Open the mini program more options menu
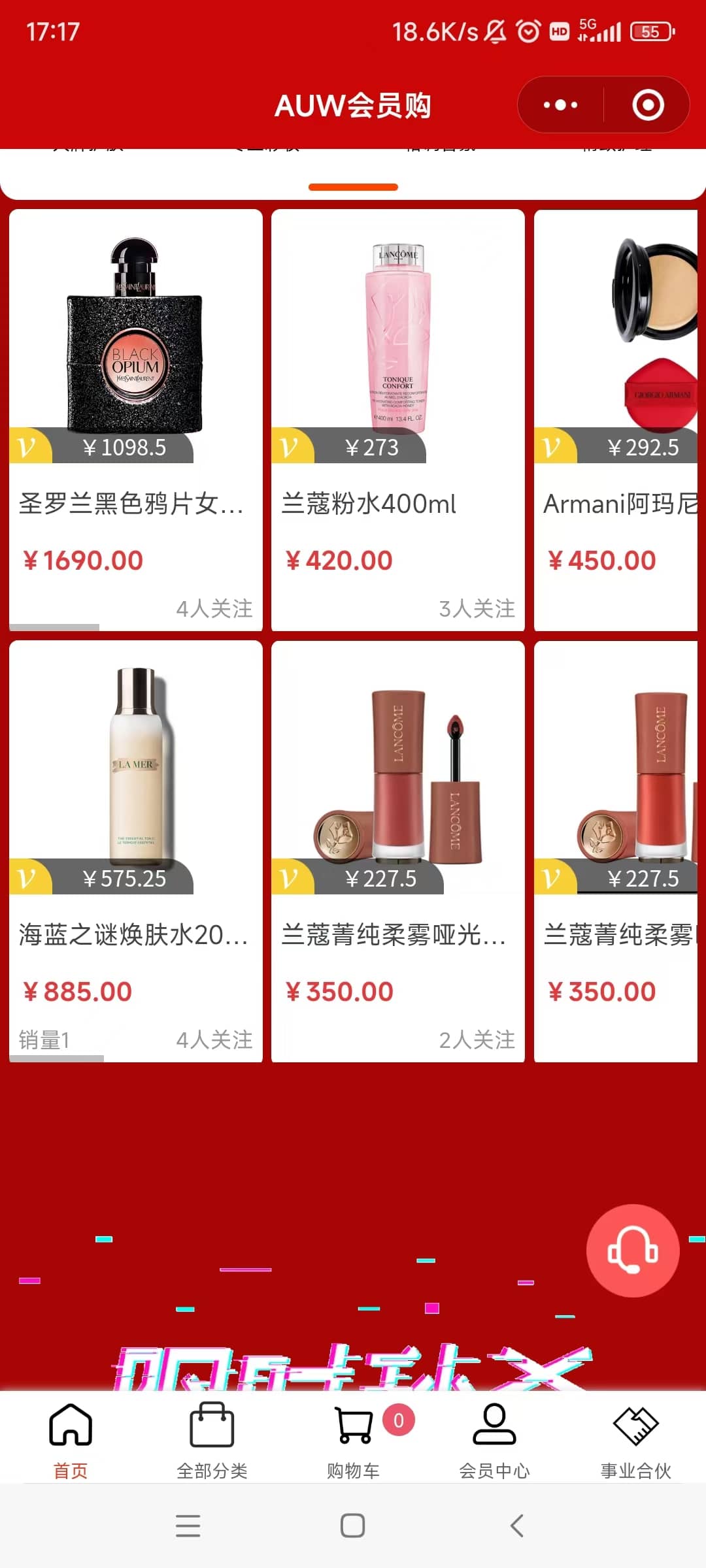The image size is (706, 1568). (x=560, y=105)
